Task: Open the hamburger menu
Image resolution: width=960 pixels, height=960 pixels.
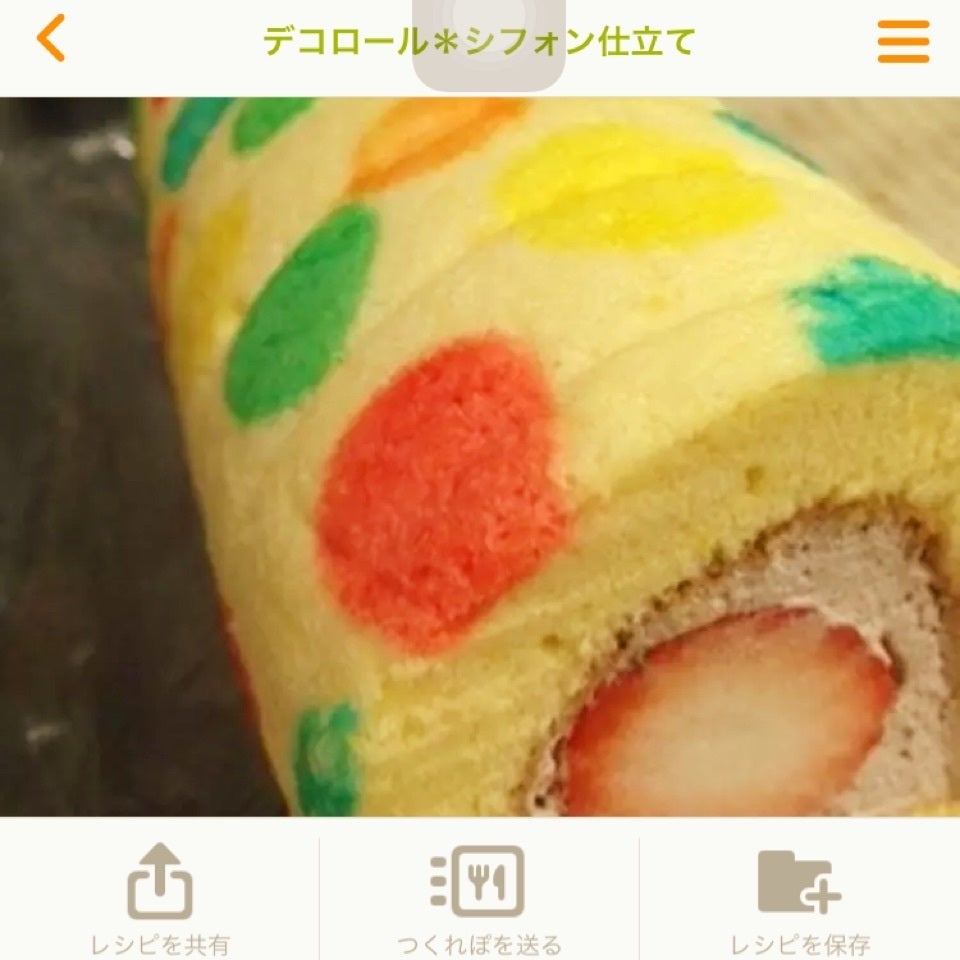Action: [903, 42]
